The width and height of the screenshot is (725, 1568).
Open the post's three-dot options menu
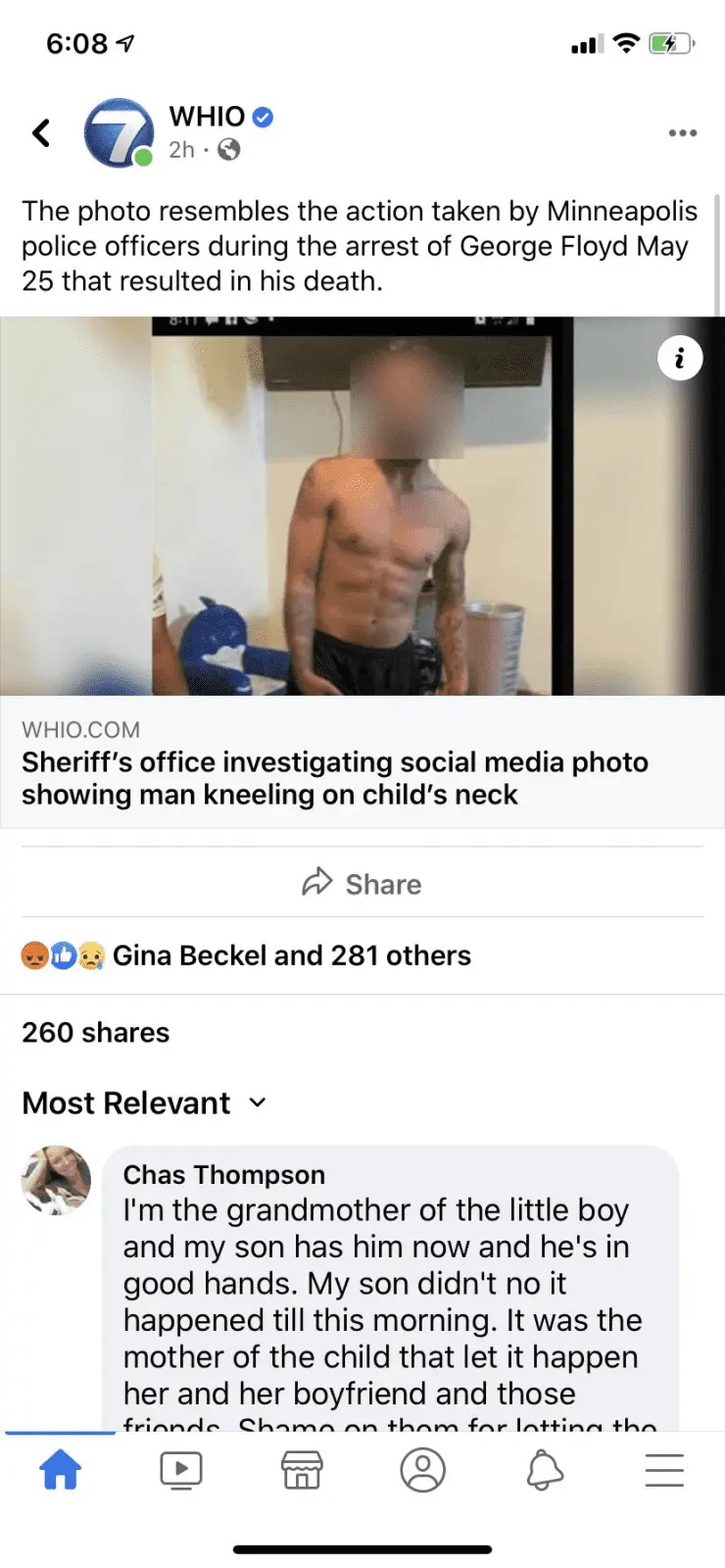point(682,132)
